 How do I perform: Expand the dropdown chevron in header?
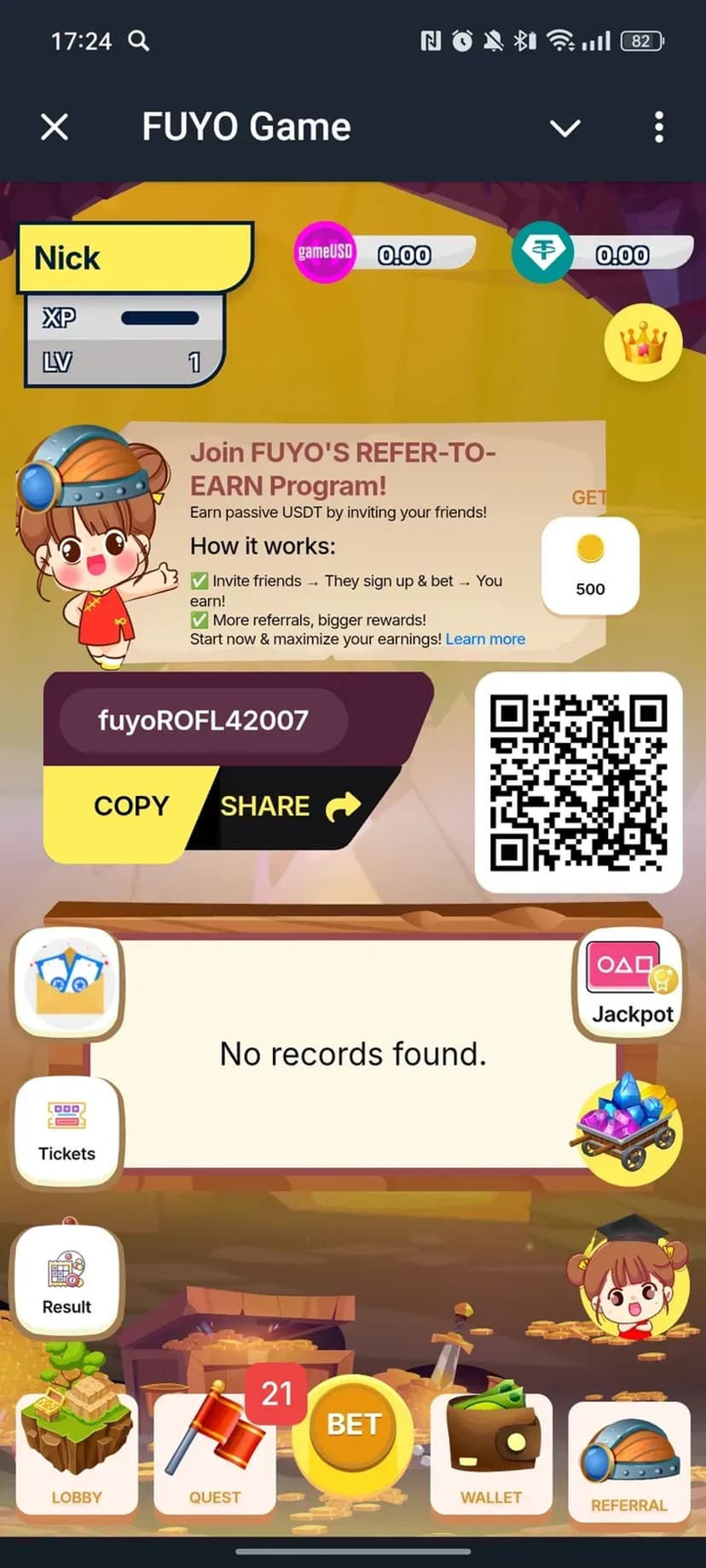click(x=564, y=128)
